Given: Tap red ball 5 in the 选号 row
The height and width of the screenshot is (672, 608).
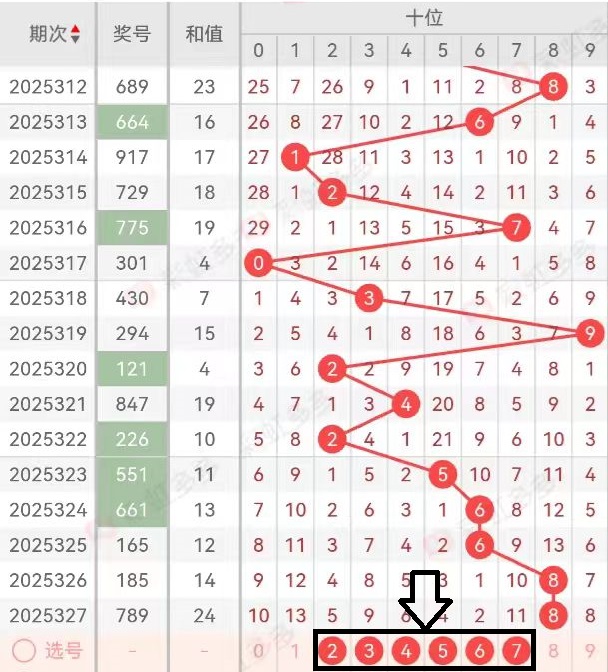Looking at the screenshot, I should 444,652.
